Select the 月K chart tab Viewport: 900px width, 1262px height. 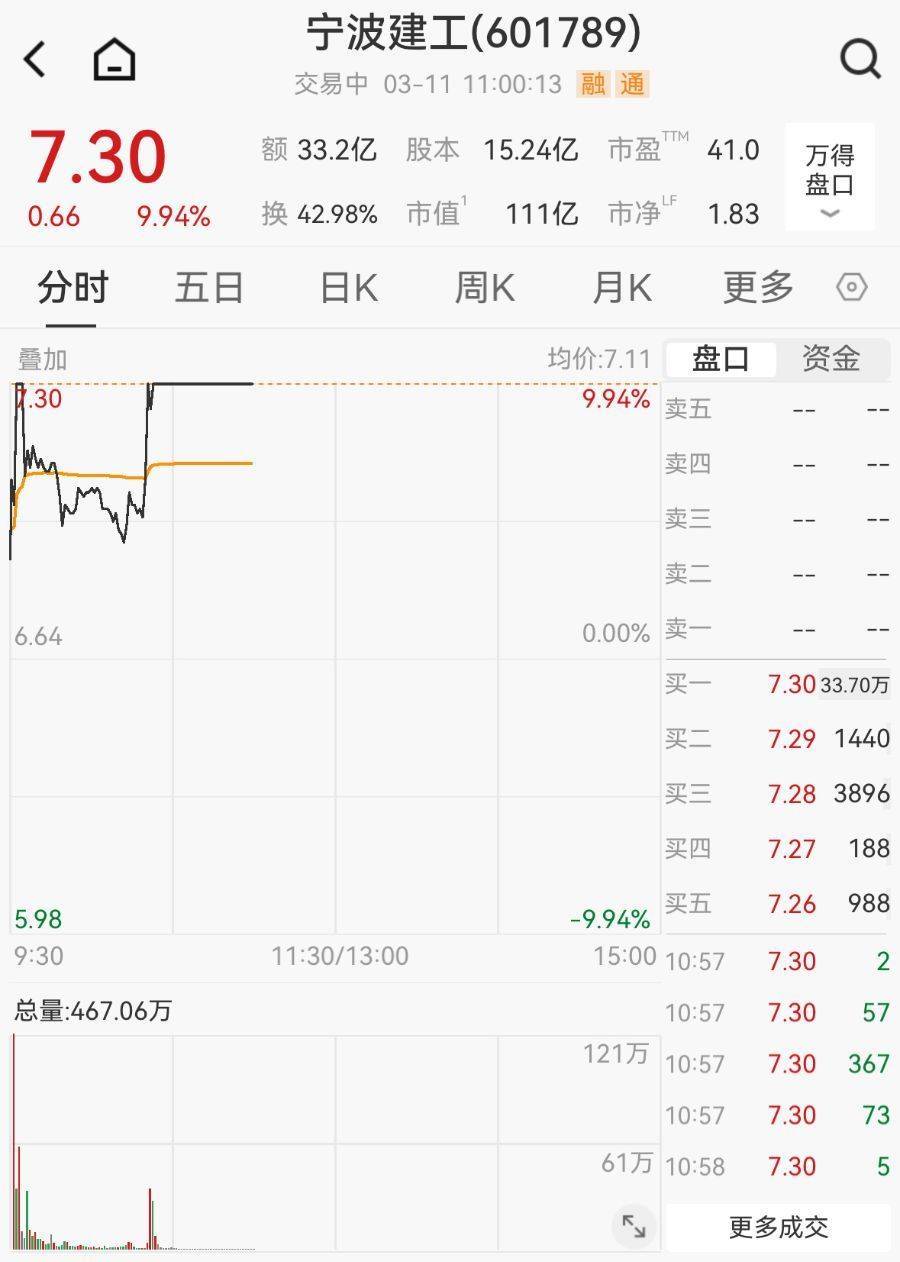621,288
